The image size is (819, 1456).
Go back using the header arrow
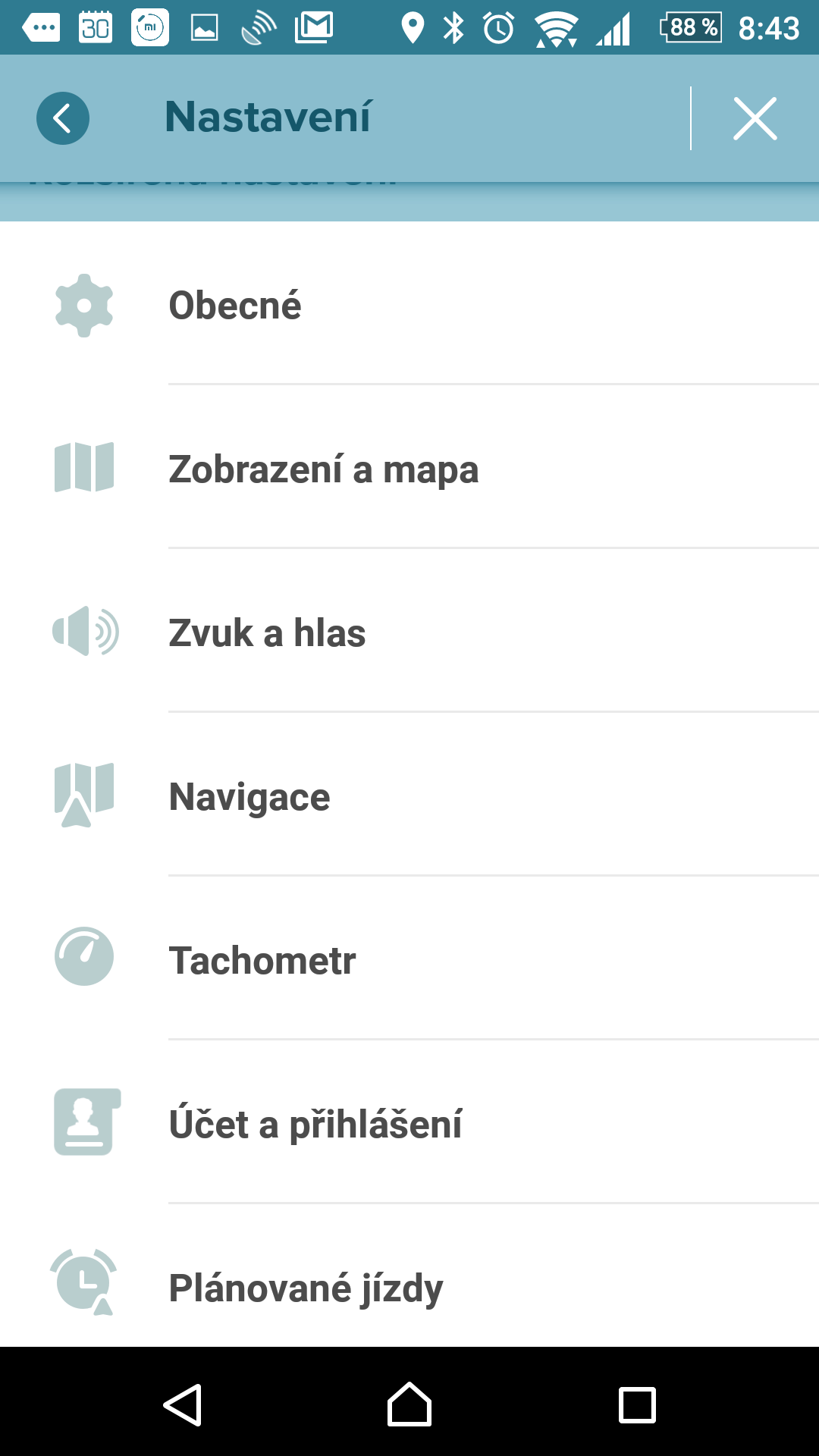click(63, 118)
